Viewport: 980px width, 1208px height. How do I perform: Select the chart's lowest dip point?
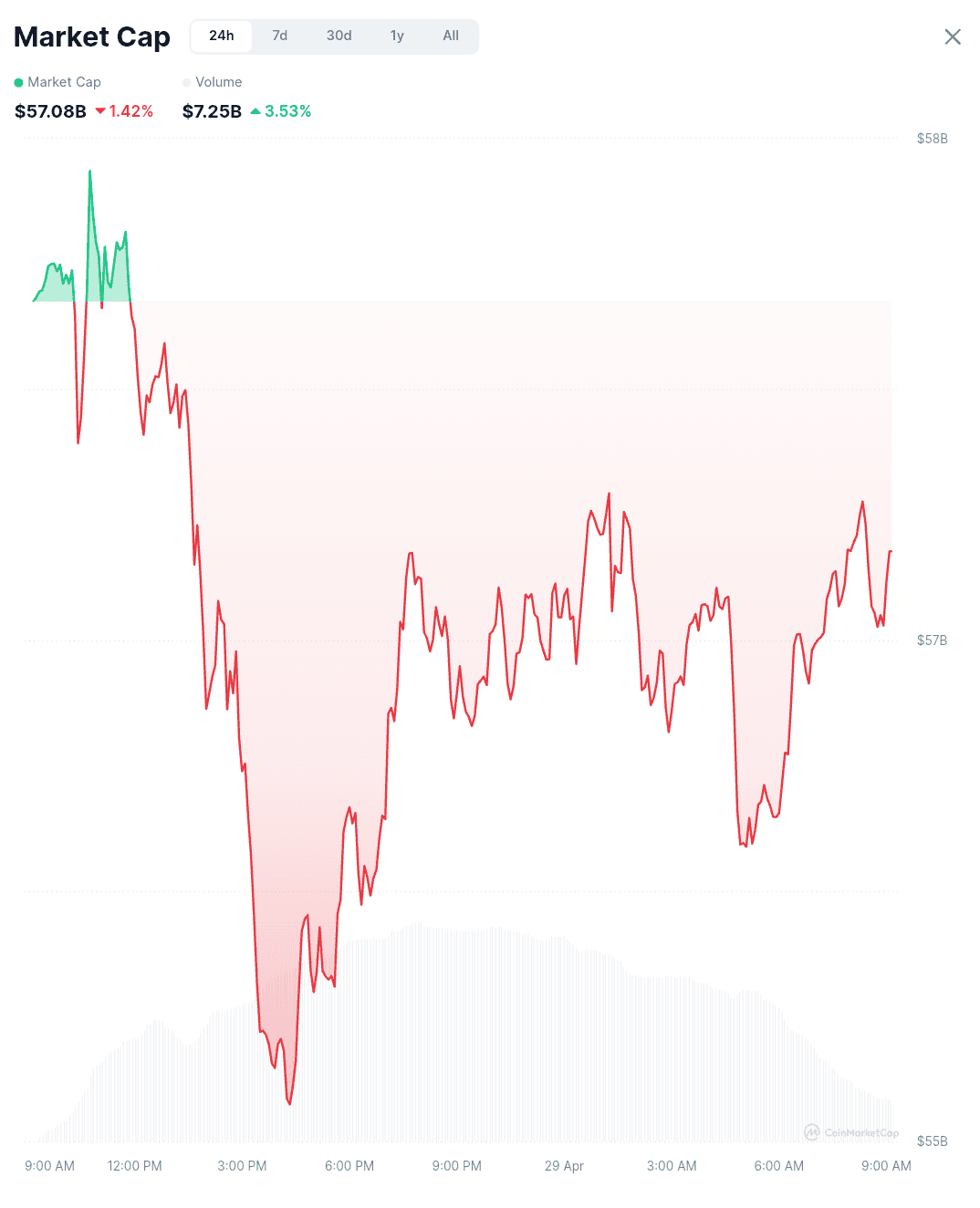(x=289, y=1102)
